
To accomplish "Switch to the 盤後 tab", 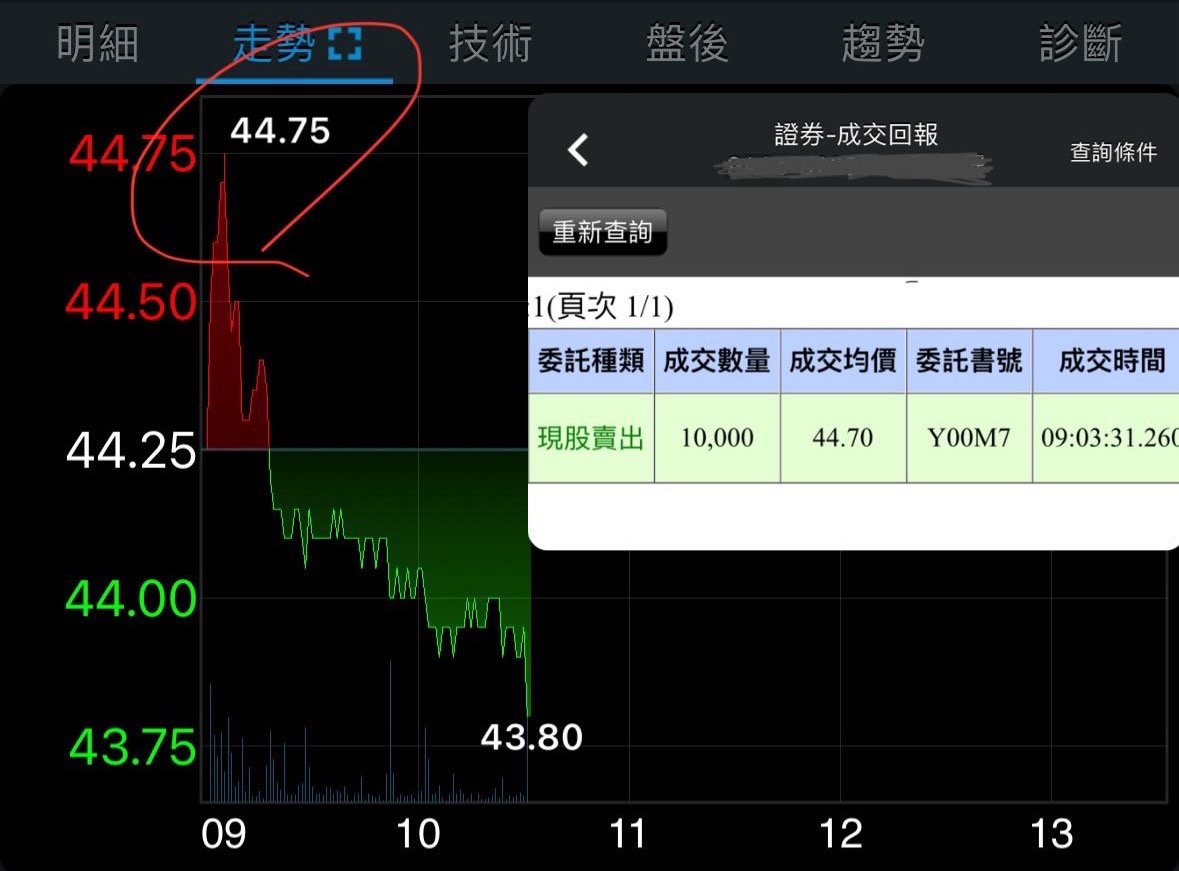I will (x=686, y=44).
